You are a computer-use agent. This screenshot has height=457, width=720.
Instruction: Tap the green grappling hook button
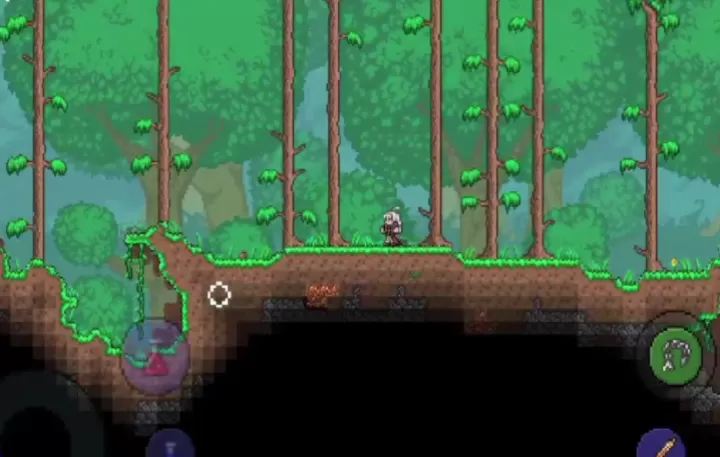[677, 355]
